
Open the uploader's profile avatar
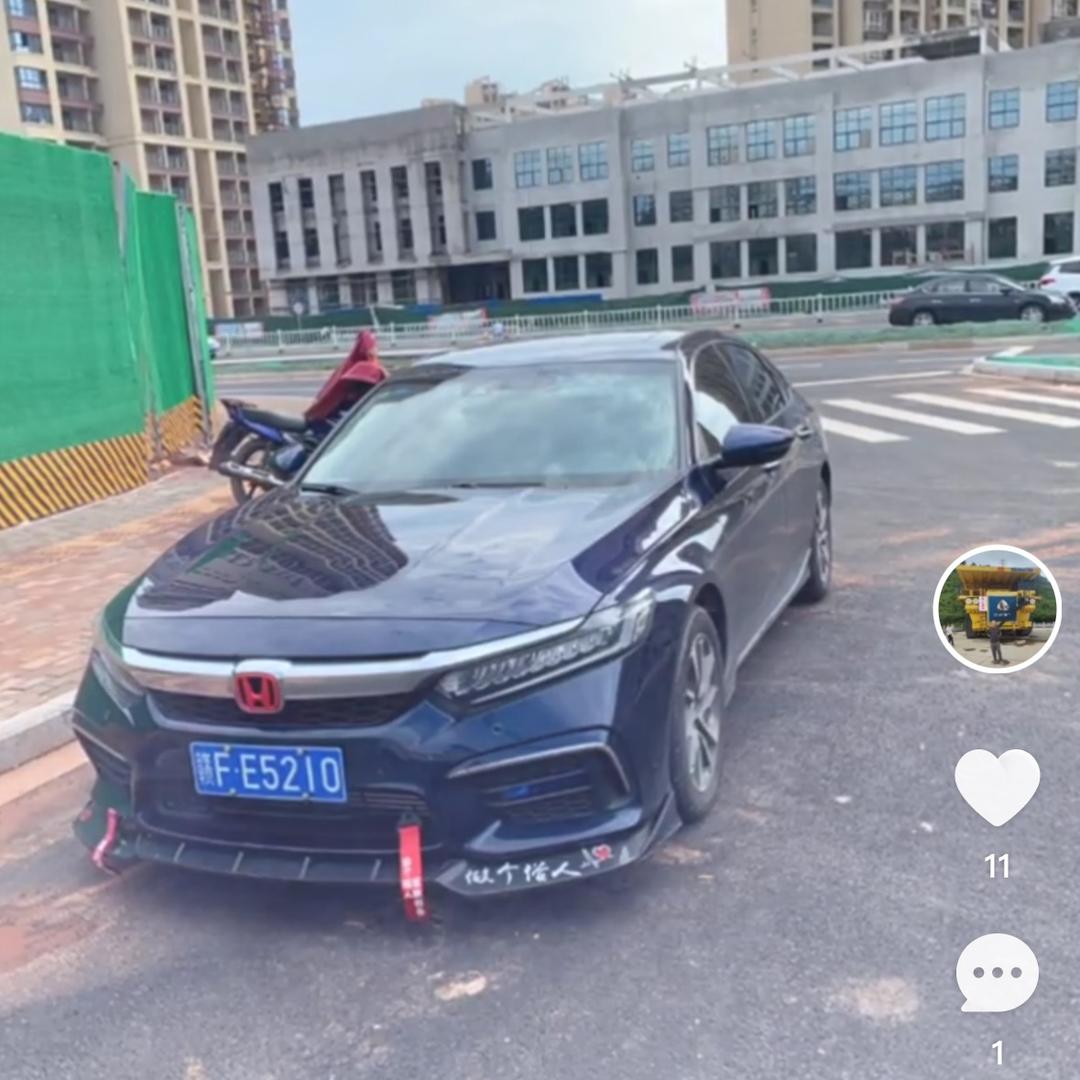(x=997, y=609)
